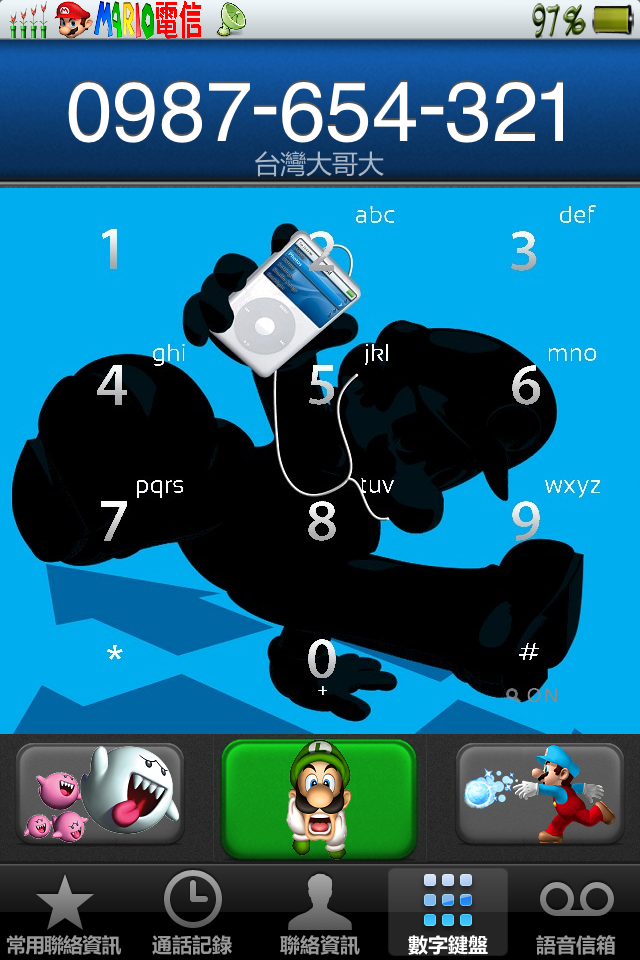Tap the pound sign key
Screen dimensions: 640x960
click(528, 653)
